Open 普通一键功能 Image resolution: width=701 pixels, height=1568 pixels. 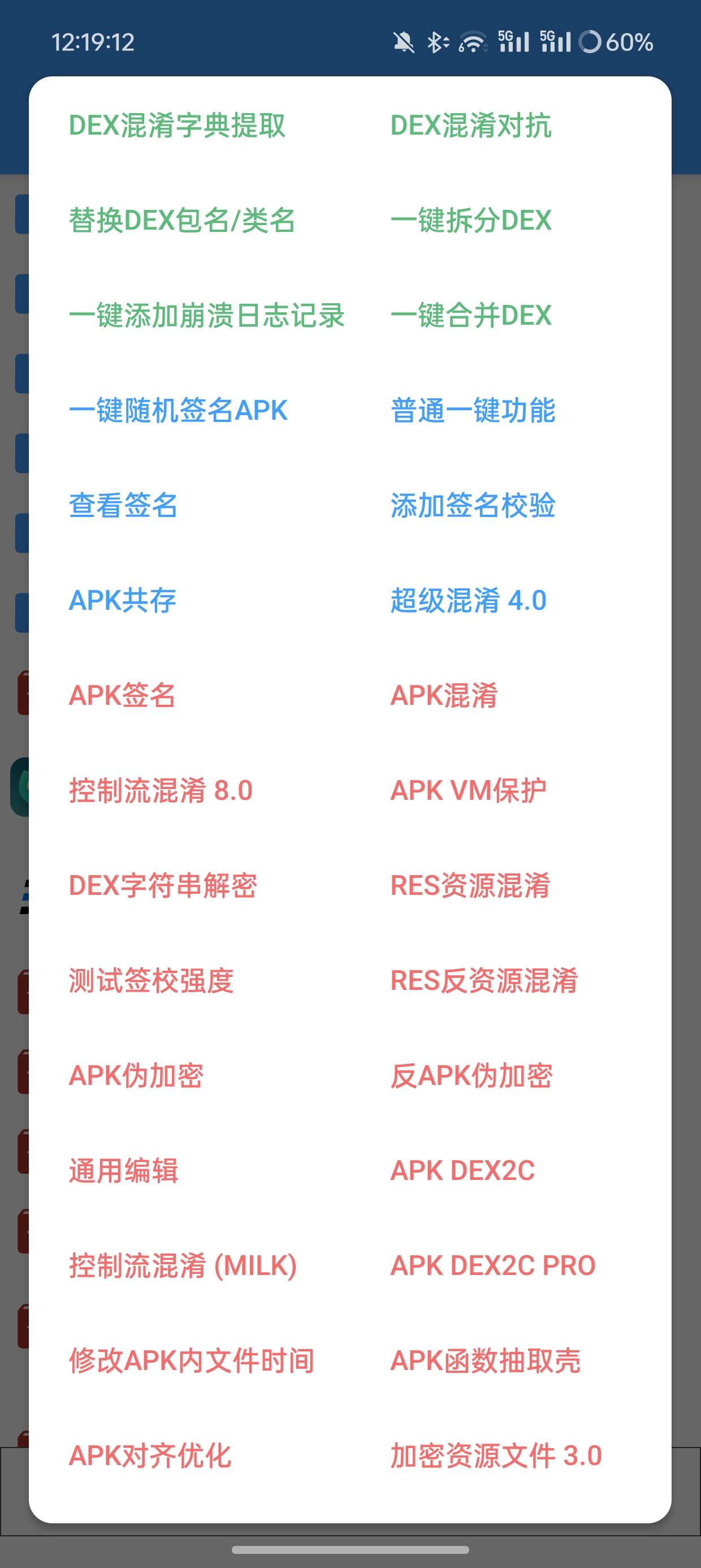click(472, 410)
